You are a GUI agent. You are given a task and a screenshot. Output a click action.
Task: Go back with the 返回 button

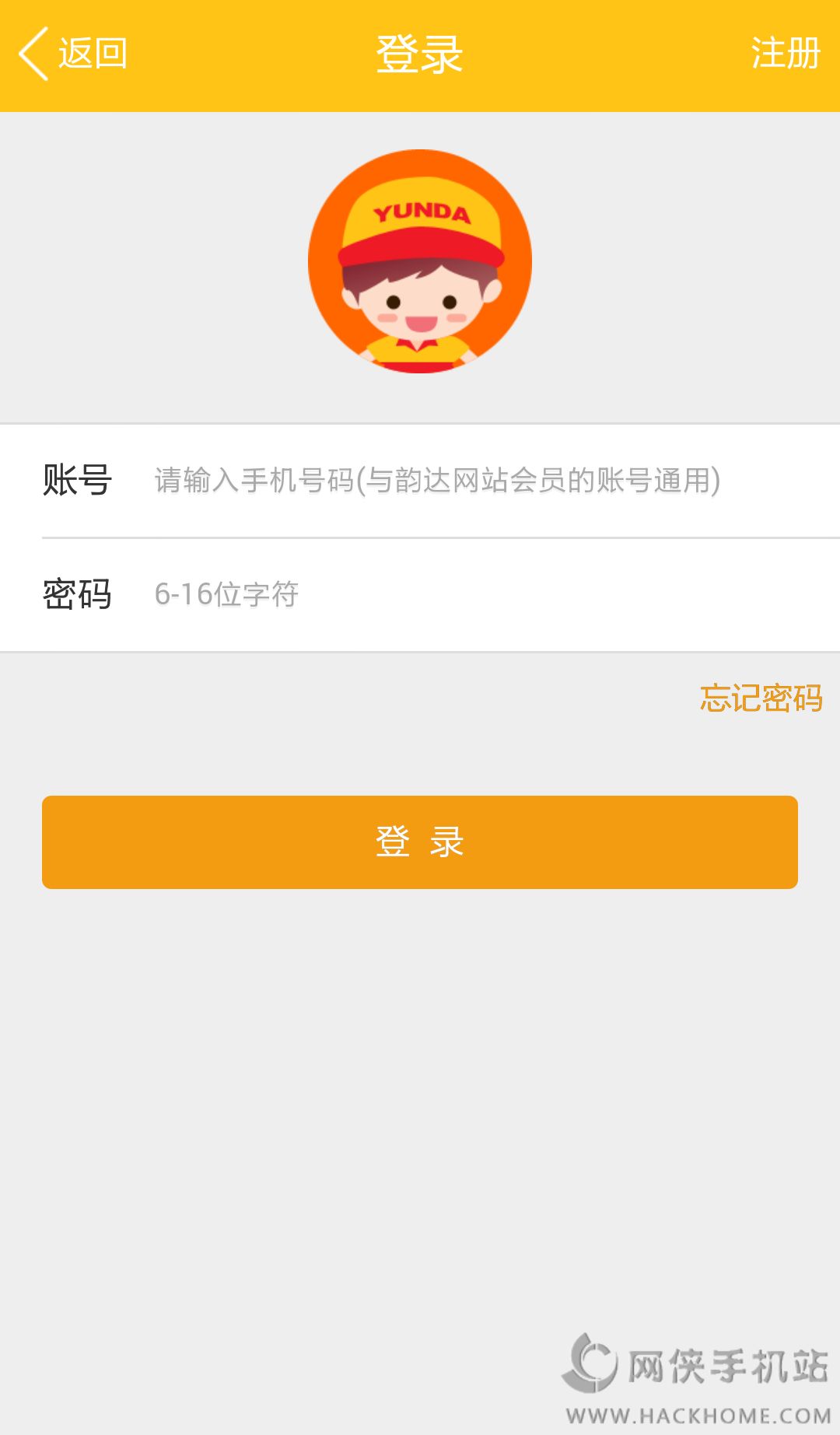point(73,54)
